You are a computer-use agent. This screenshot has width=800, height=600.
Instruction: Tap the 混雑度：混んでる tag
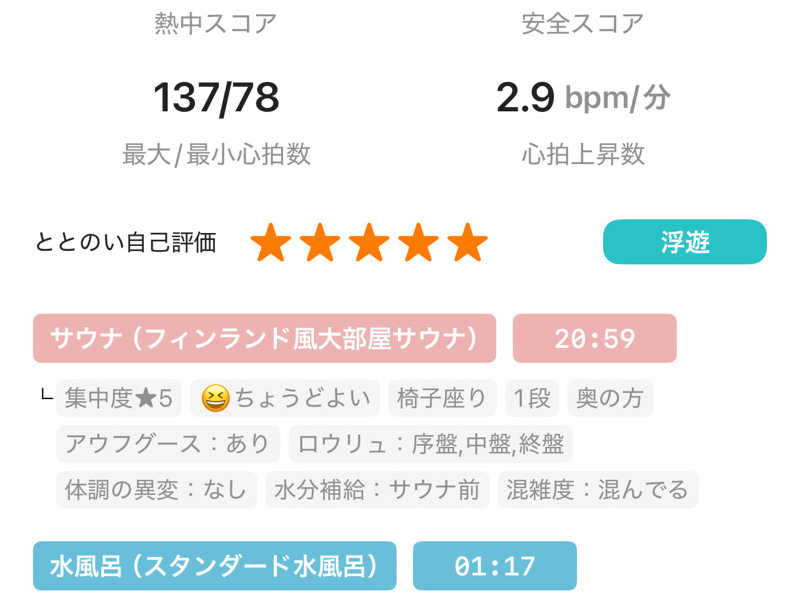[x=597, y=490]
